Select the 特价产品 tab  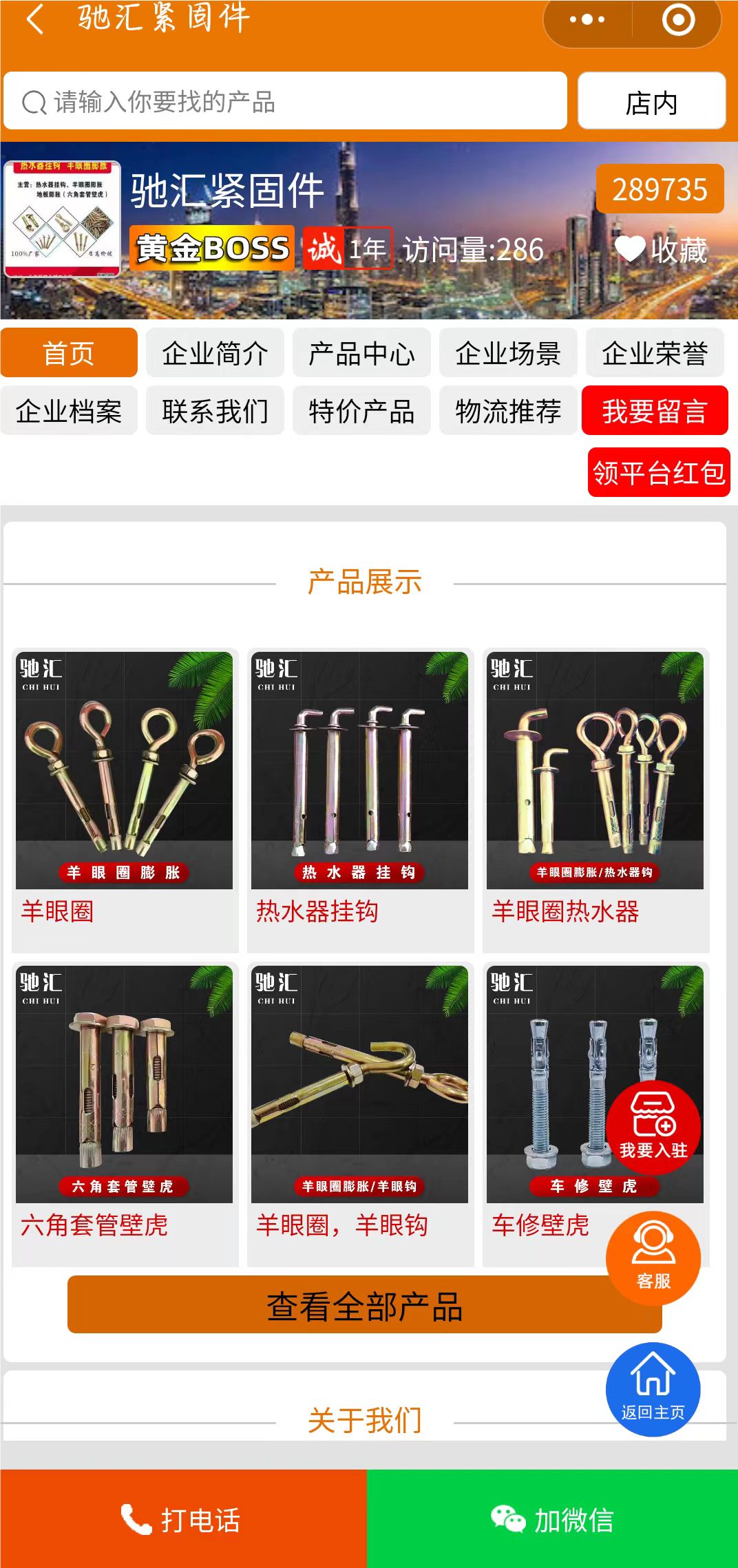click(x=361, y=411)
